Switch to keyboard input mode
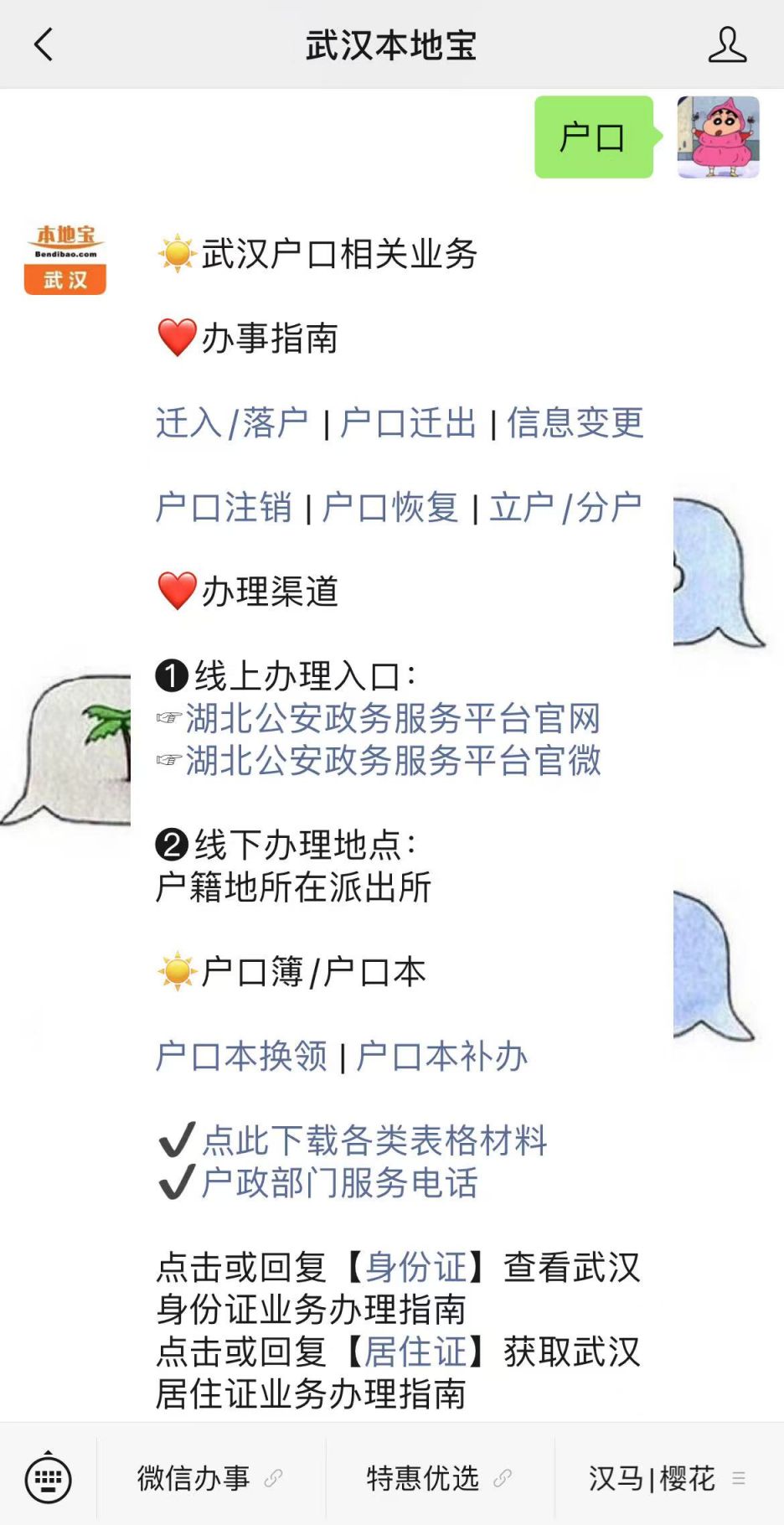 click(49, 1478)
